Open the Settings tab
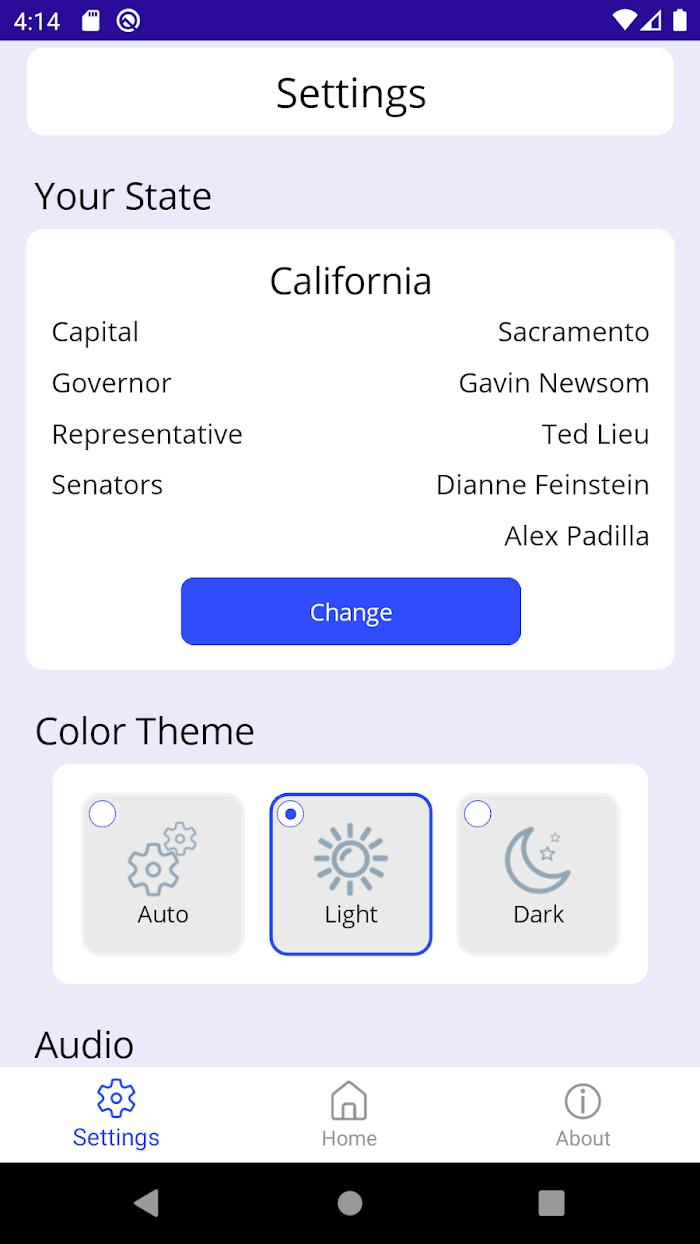700x1244 pixels. [116, 1114]
